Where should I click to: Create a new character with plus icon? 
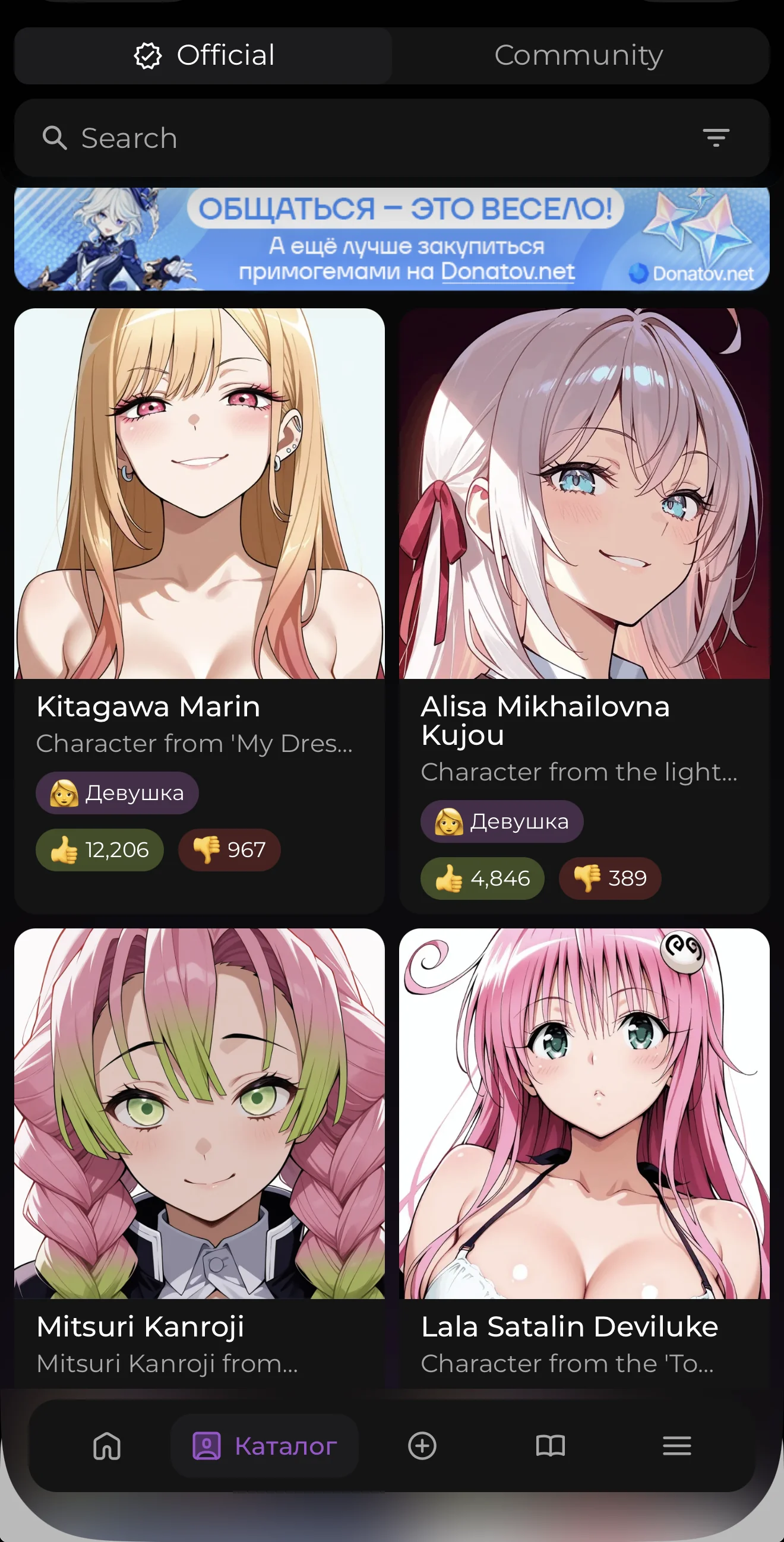point(422,1446)
